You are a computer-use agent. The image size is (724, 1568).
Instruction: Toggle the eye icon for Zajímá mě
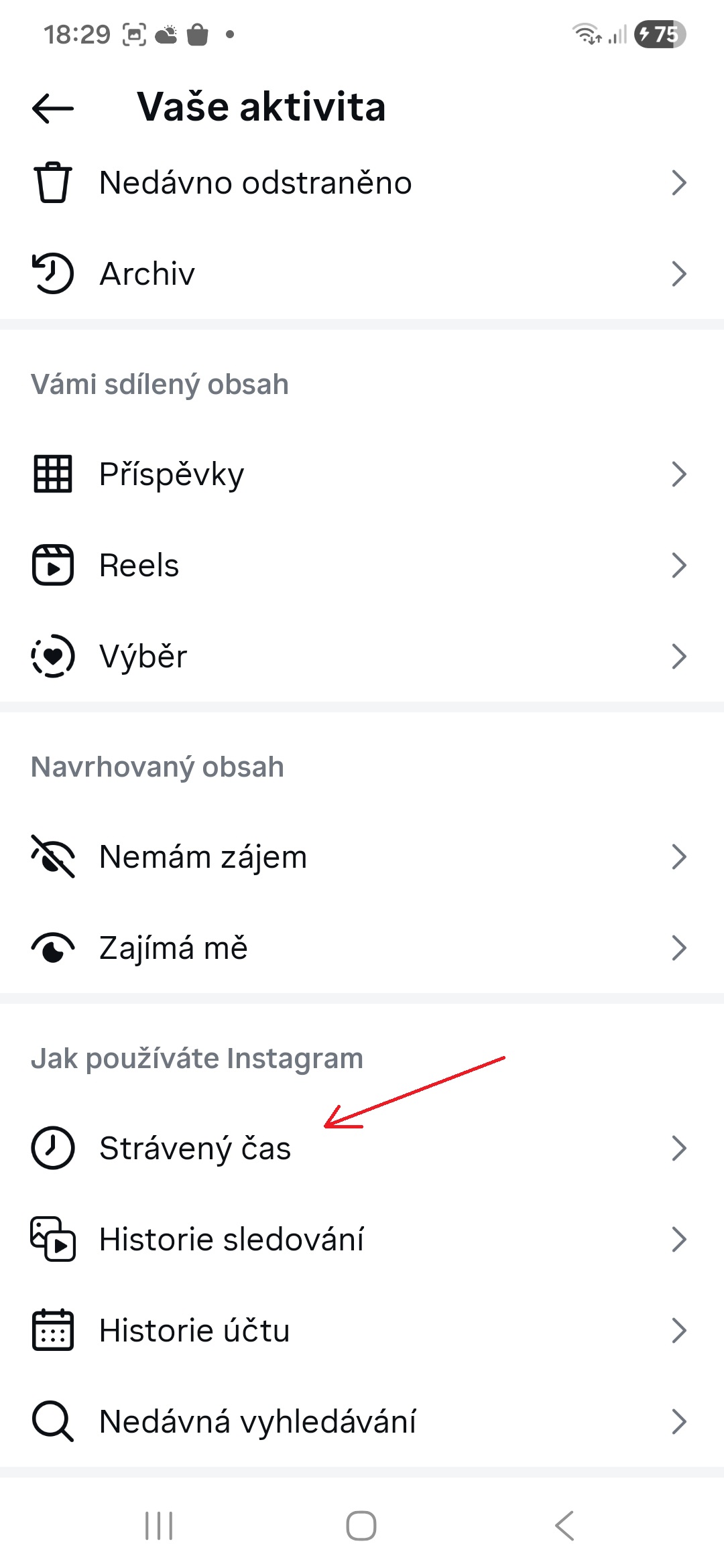pos(54,947)
